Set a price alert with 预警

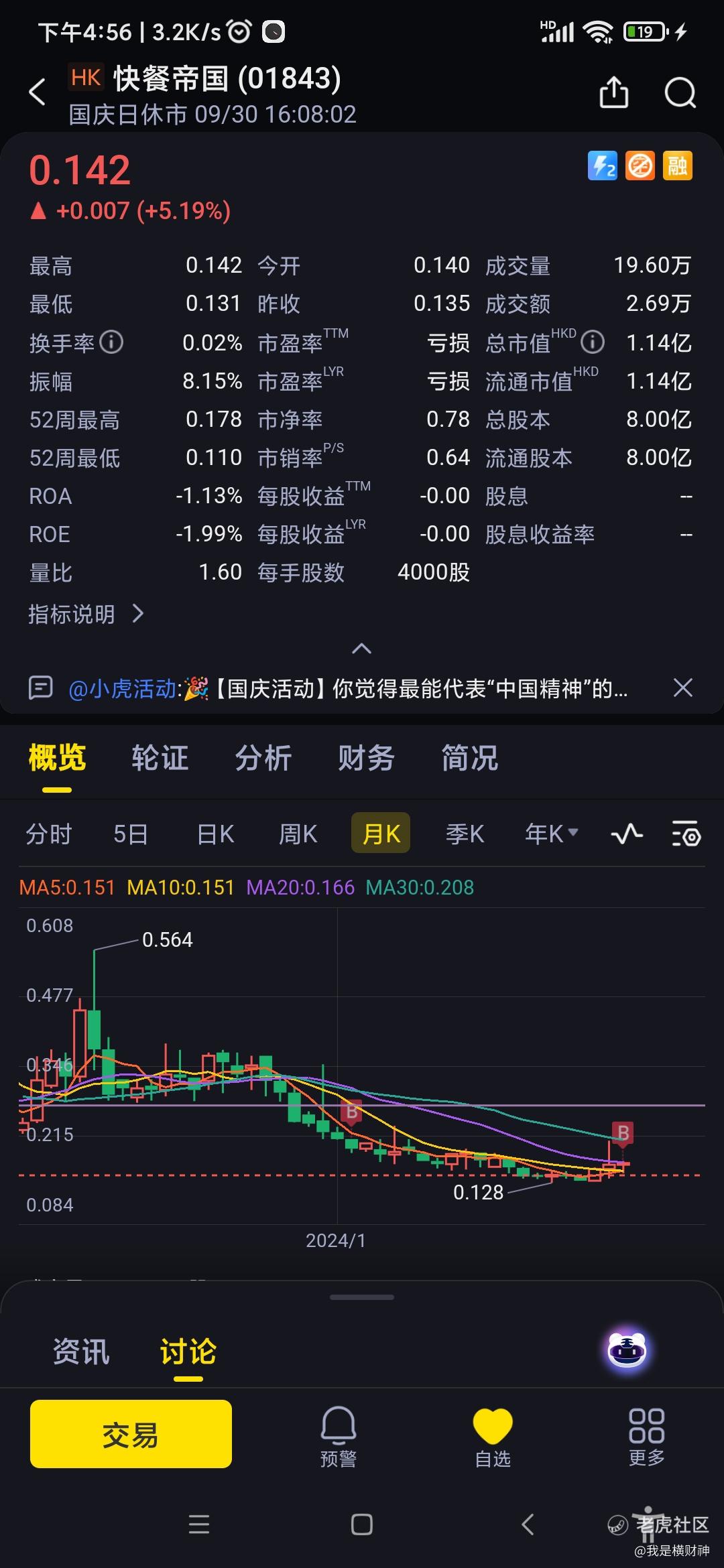tap(339, 1436)
